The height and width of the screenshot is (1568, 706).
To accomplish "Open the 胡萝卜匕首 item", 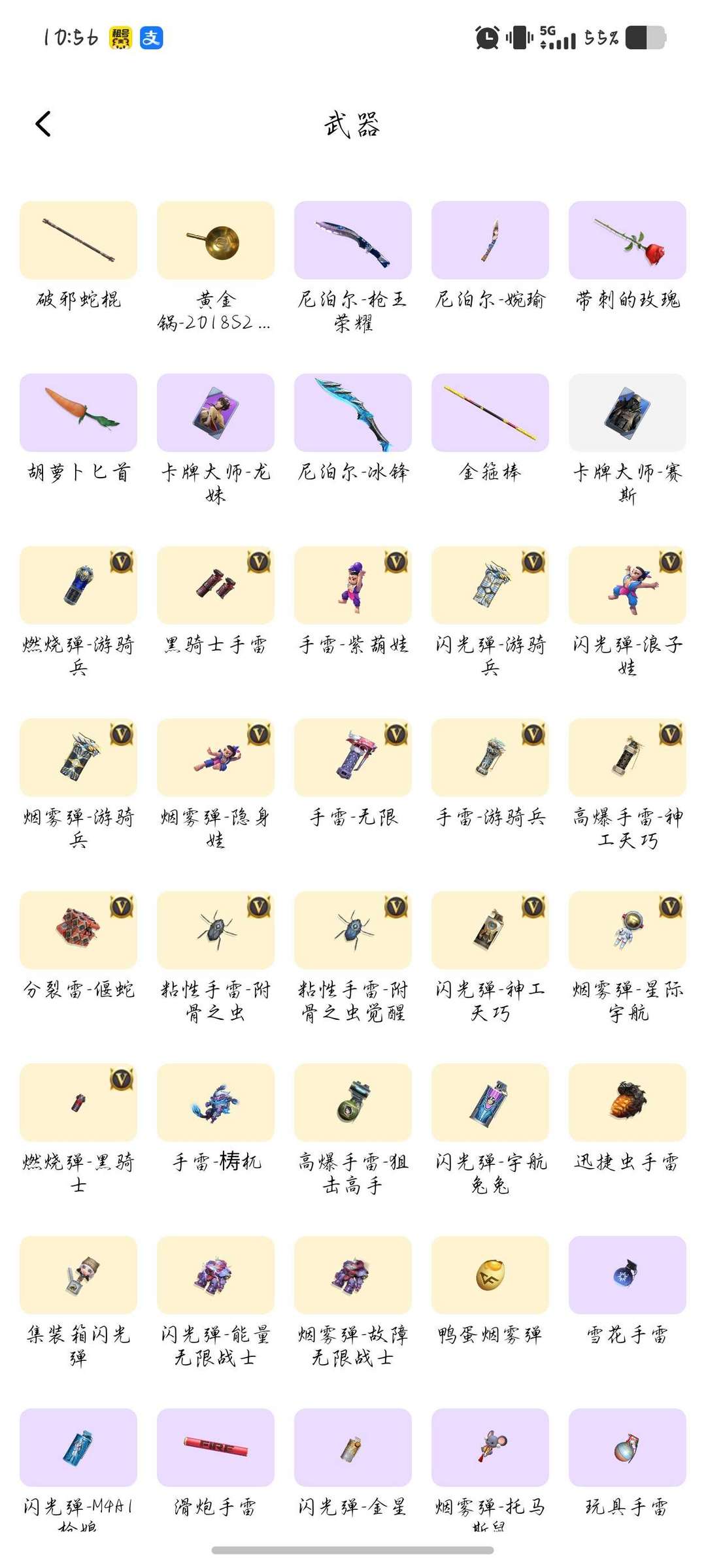I will click(x=78, y=413).
